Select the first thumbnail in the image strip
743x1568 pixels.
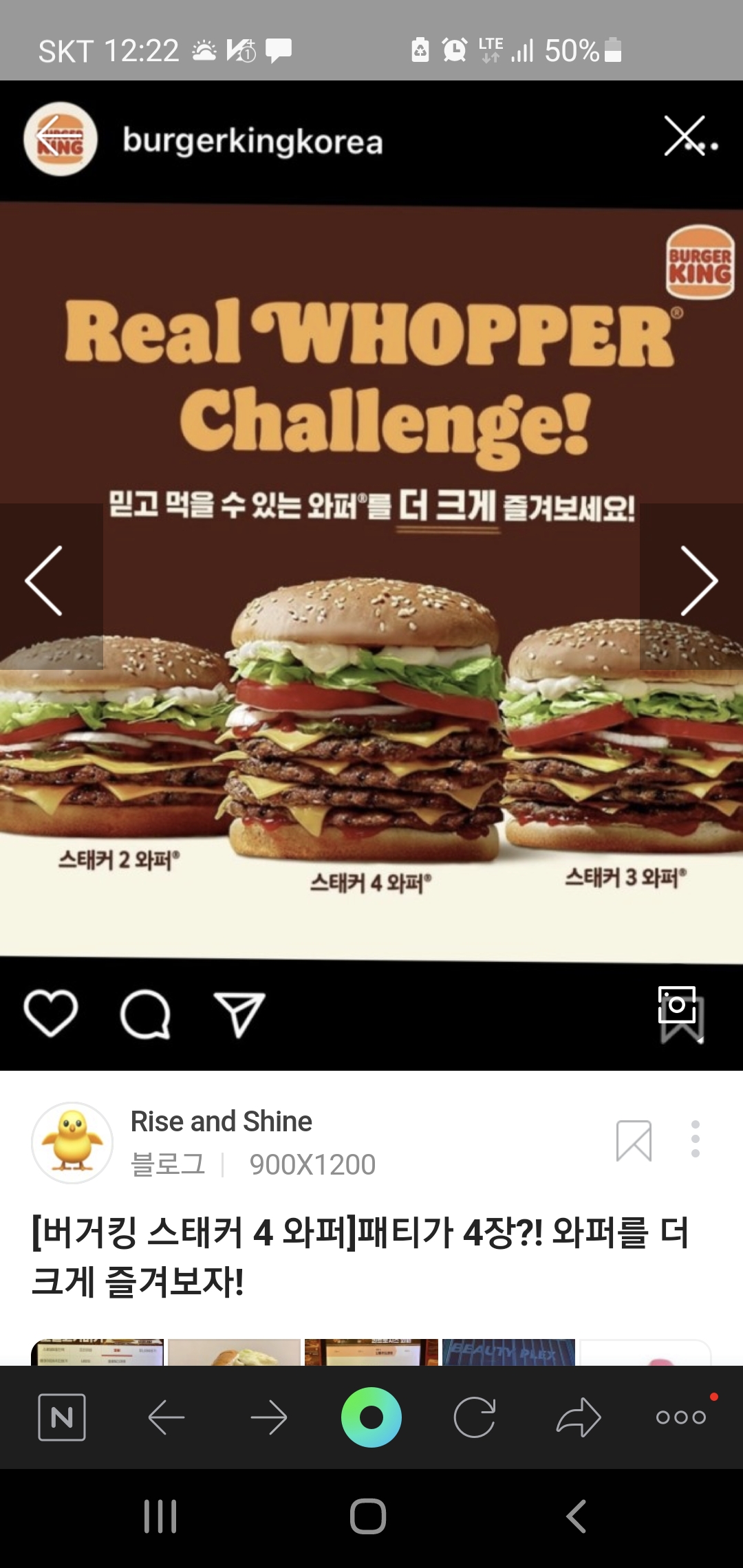point(98,1351)
